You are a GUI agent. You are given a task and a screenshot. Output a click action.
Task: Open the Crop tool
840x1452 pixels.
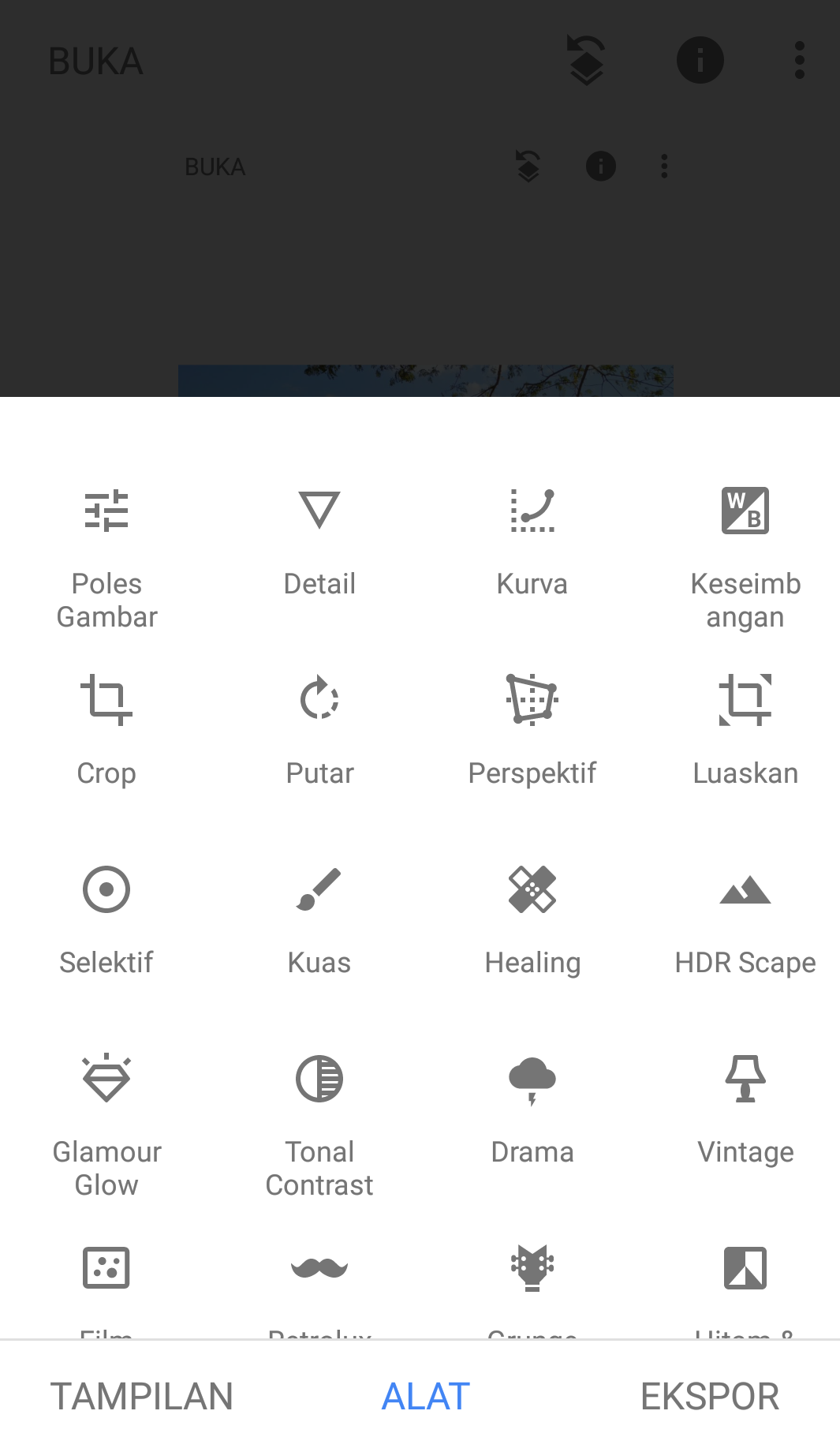tap(106, 730)
